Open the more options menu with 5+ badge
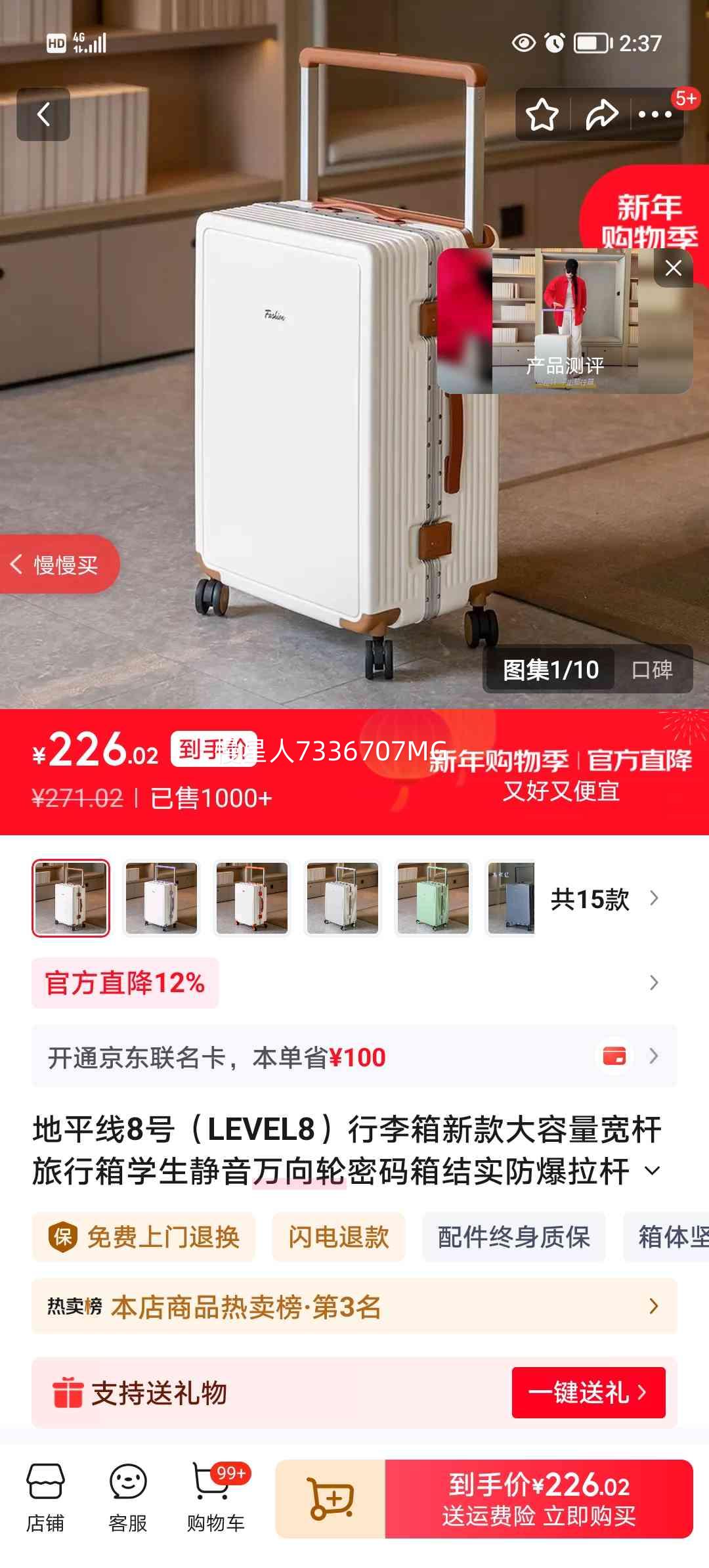709x1568 pixels. (656, 114)
